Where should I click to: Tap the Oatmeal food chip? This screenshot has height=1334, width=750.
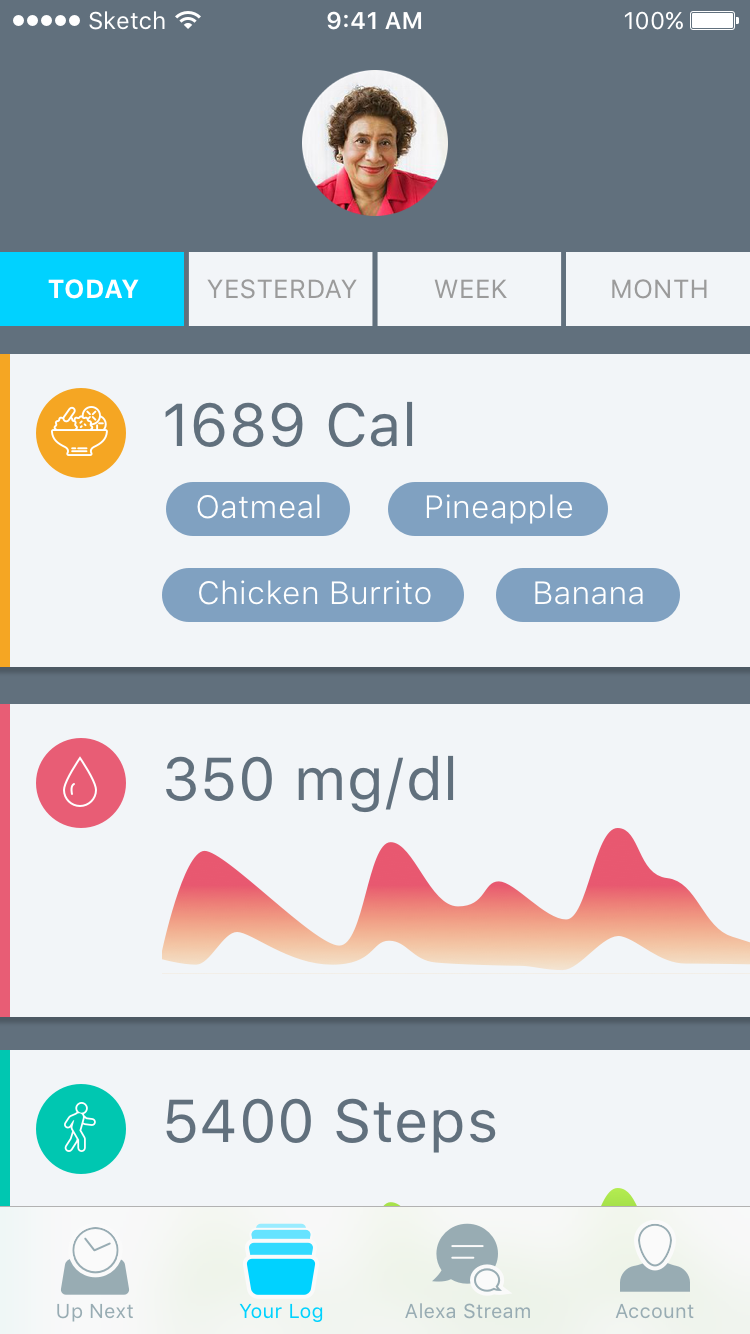click(x=258, y=508)
